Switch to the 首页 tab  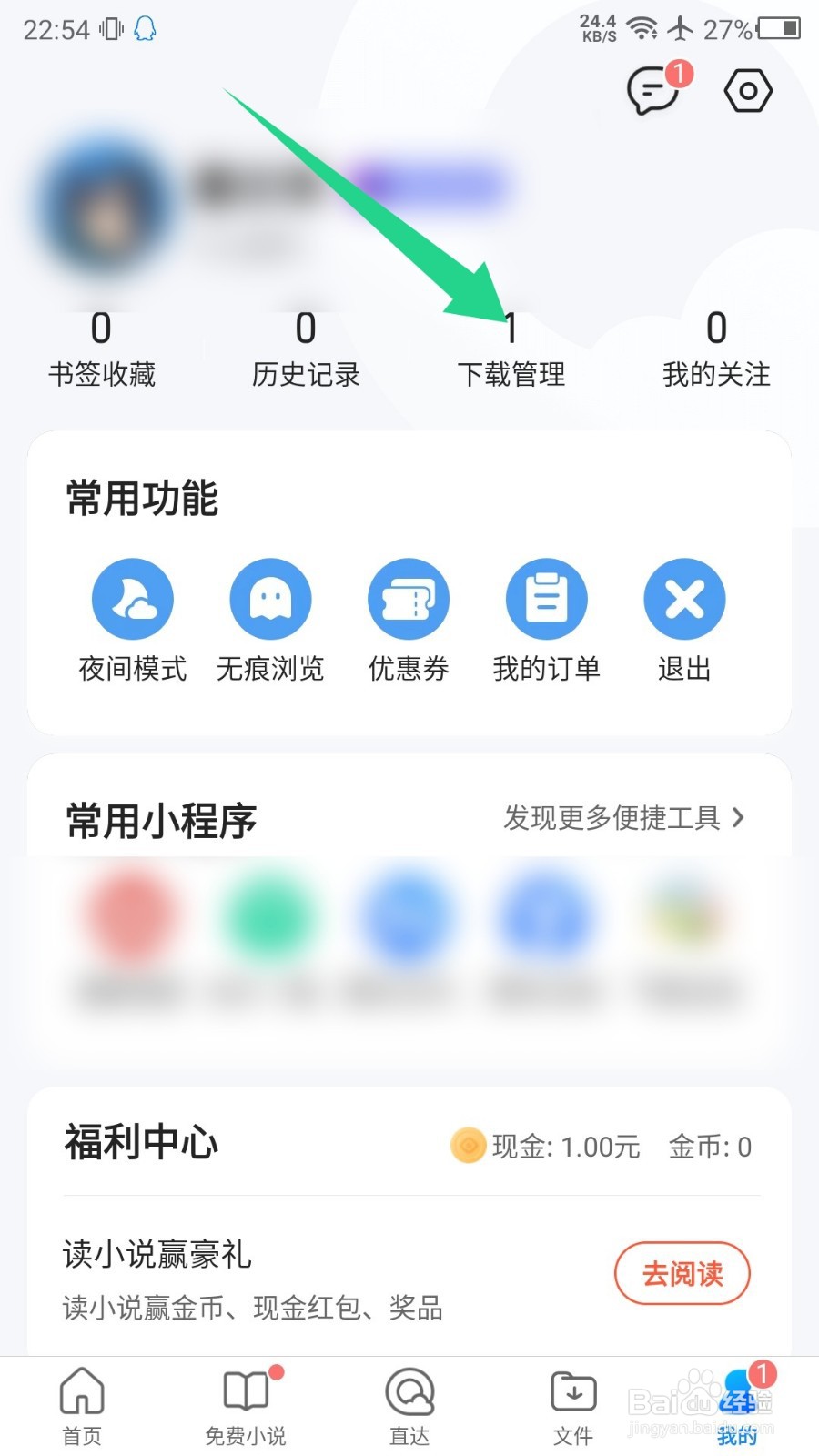82,1406
